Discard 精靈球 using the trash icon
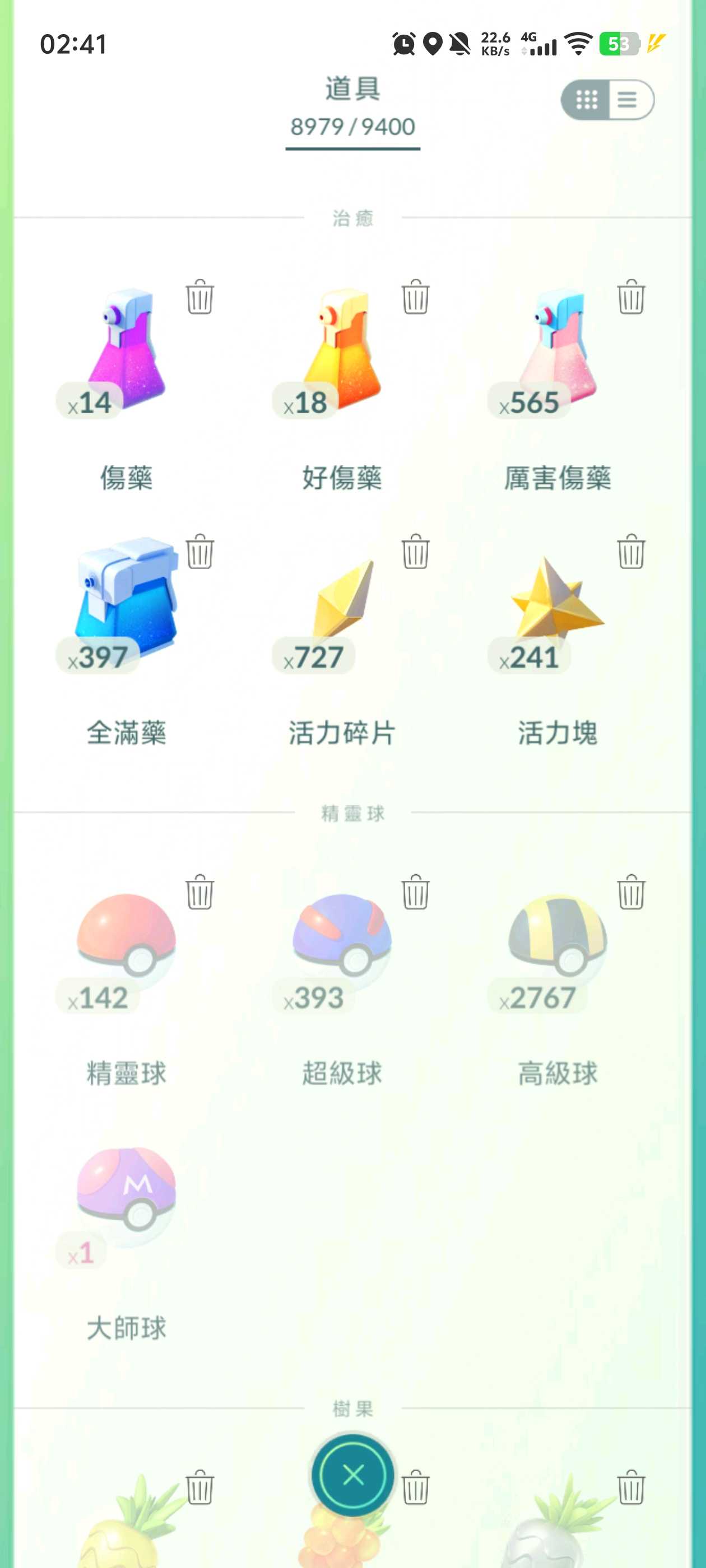The width and height of the screenshot is (706, 1568). coord(200,892)
